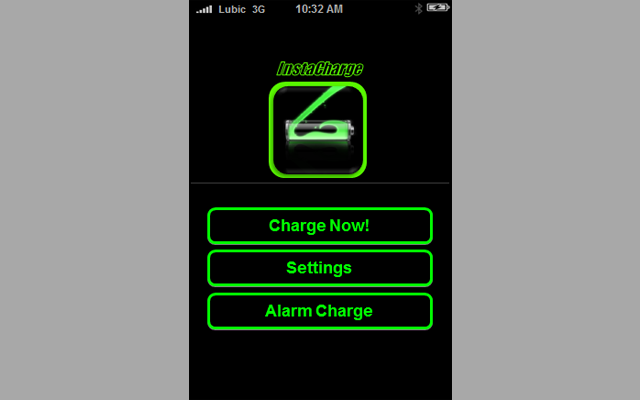
Task: Open the Settings screen
Action: (x=319, y=268)
